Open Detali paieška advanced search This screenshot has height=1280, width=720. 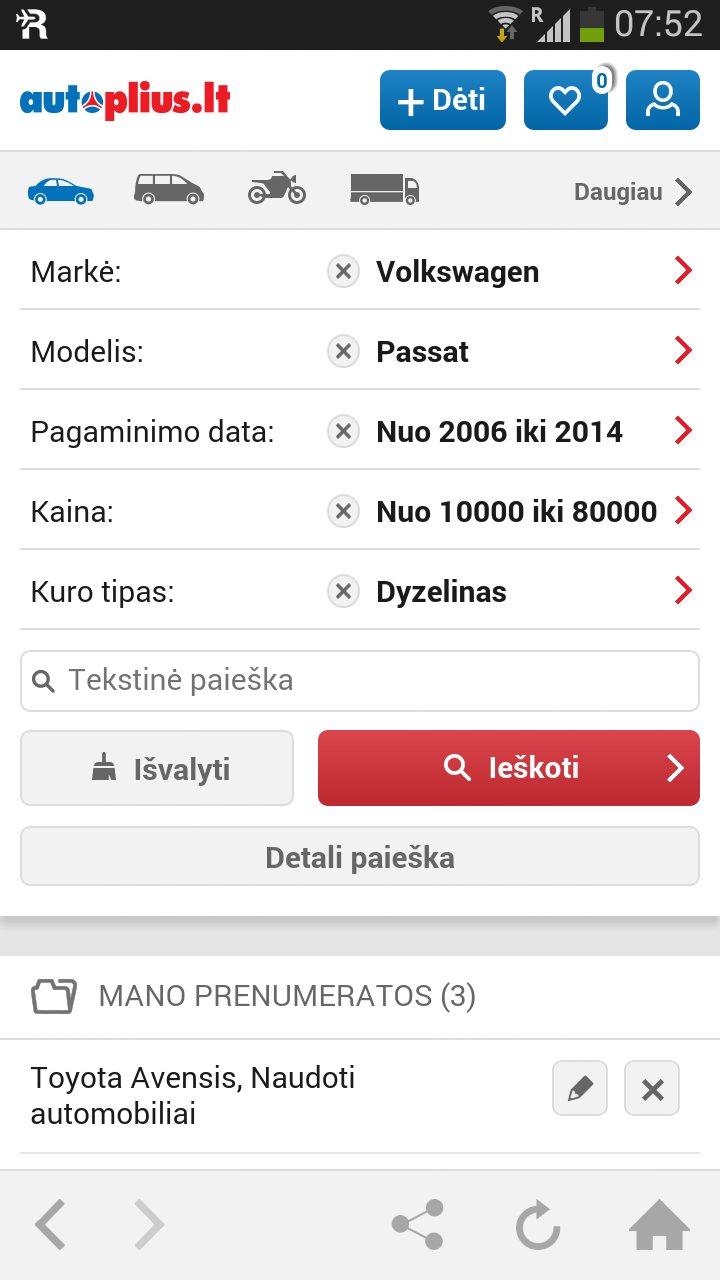click(x=360, y=857)
